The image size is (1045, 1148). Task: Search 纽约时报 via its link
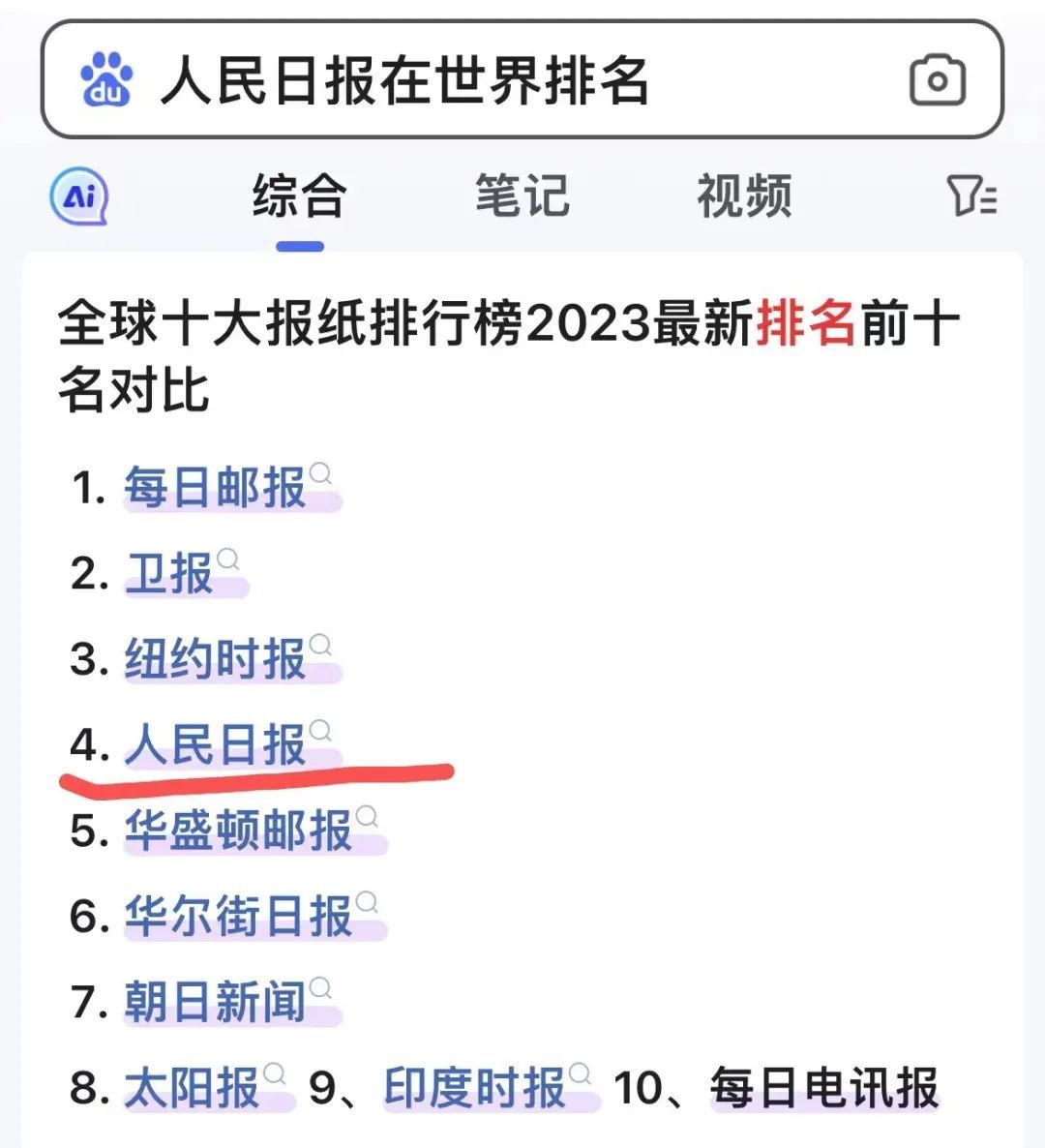[216, 659]
